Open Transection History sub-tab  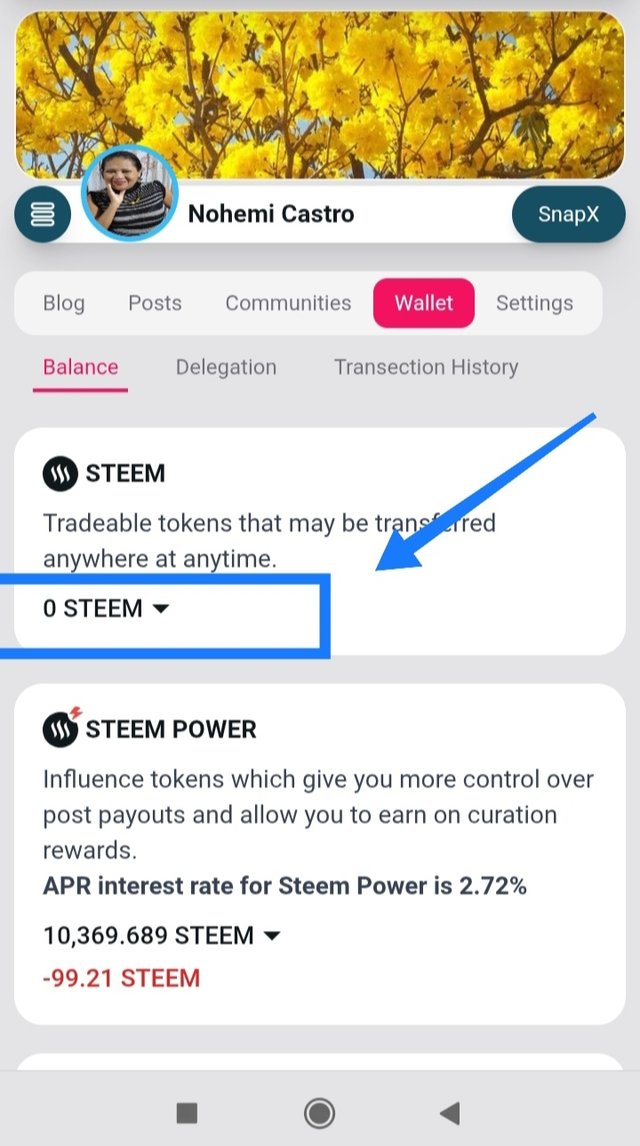[426, 367]
